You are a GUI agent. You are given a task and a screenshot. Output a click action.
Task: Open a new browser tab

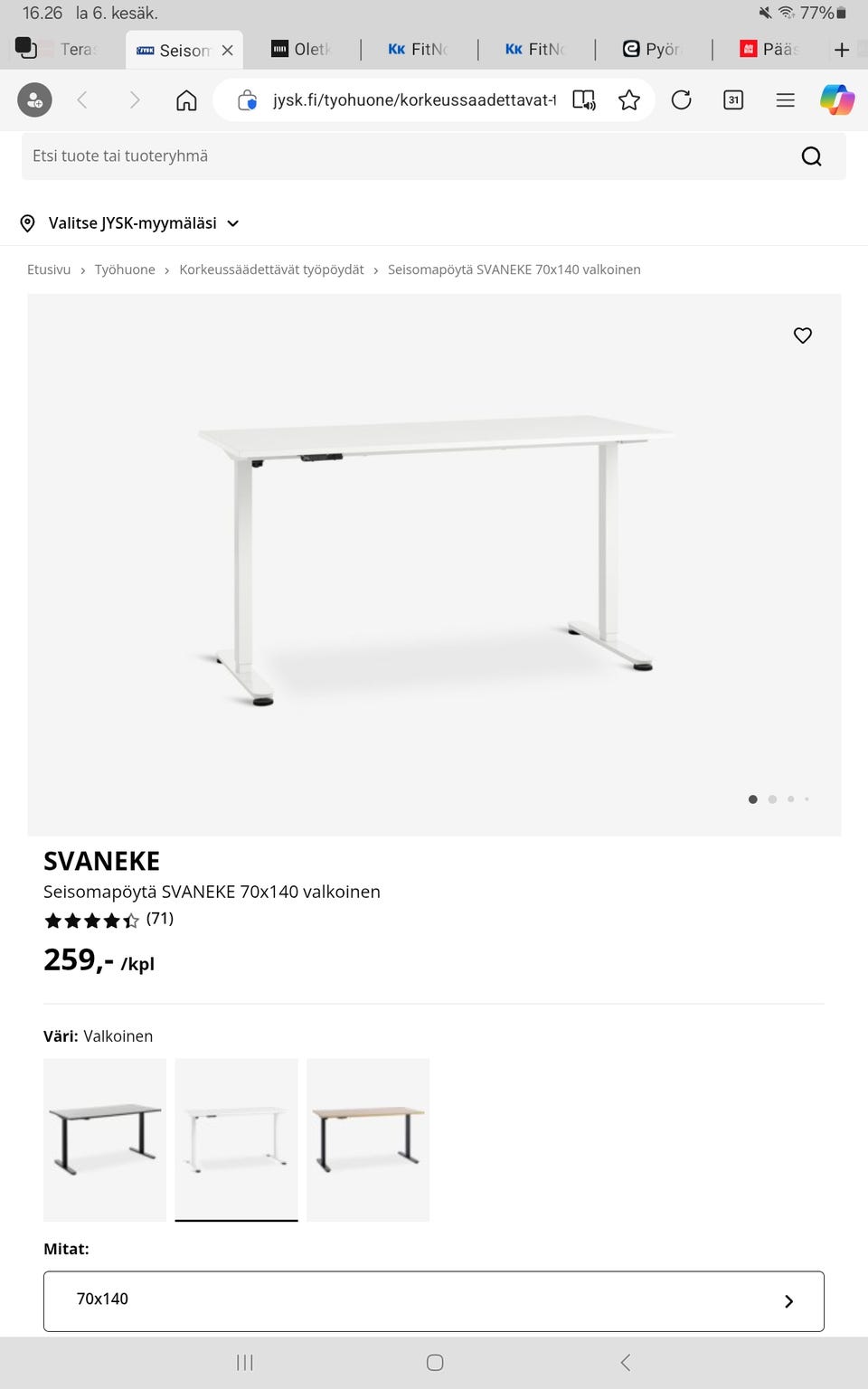pyautogui.click(x=842, y=50)
